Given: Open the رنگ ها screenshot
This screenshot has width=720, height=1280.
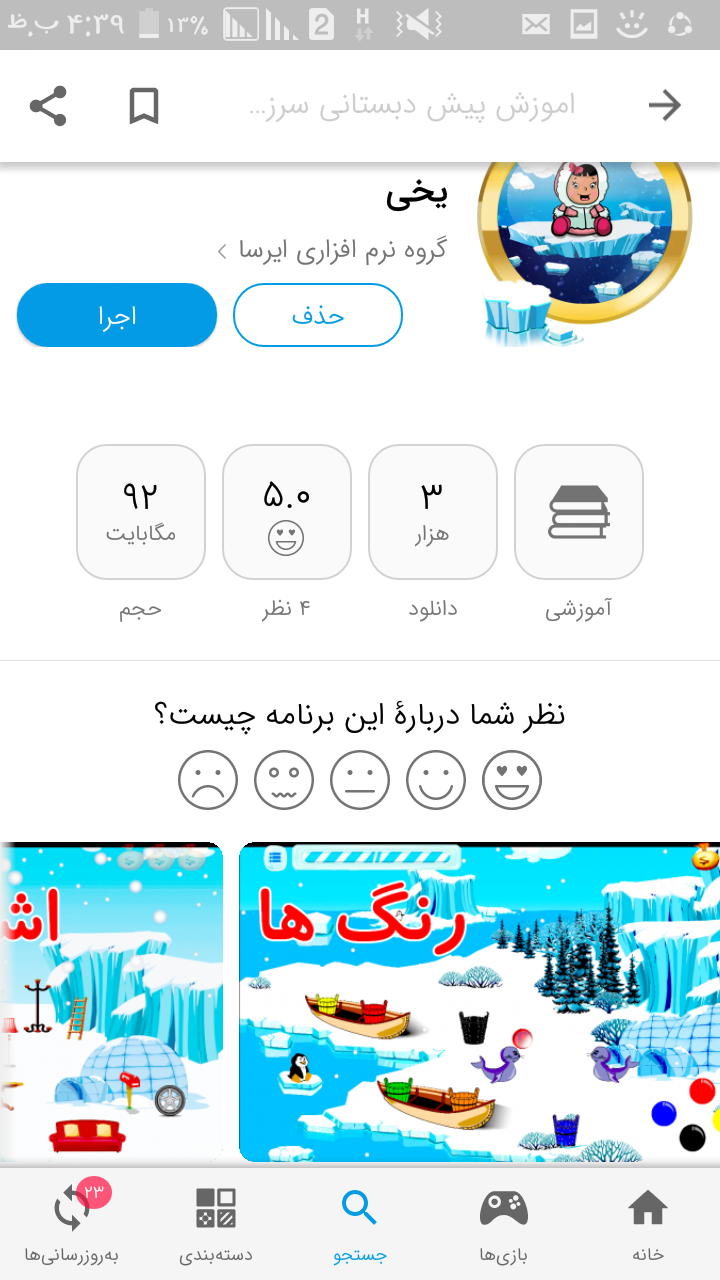Looking at the screenshot, I should tap(479, 1002).
